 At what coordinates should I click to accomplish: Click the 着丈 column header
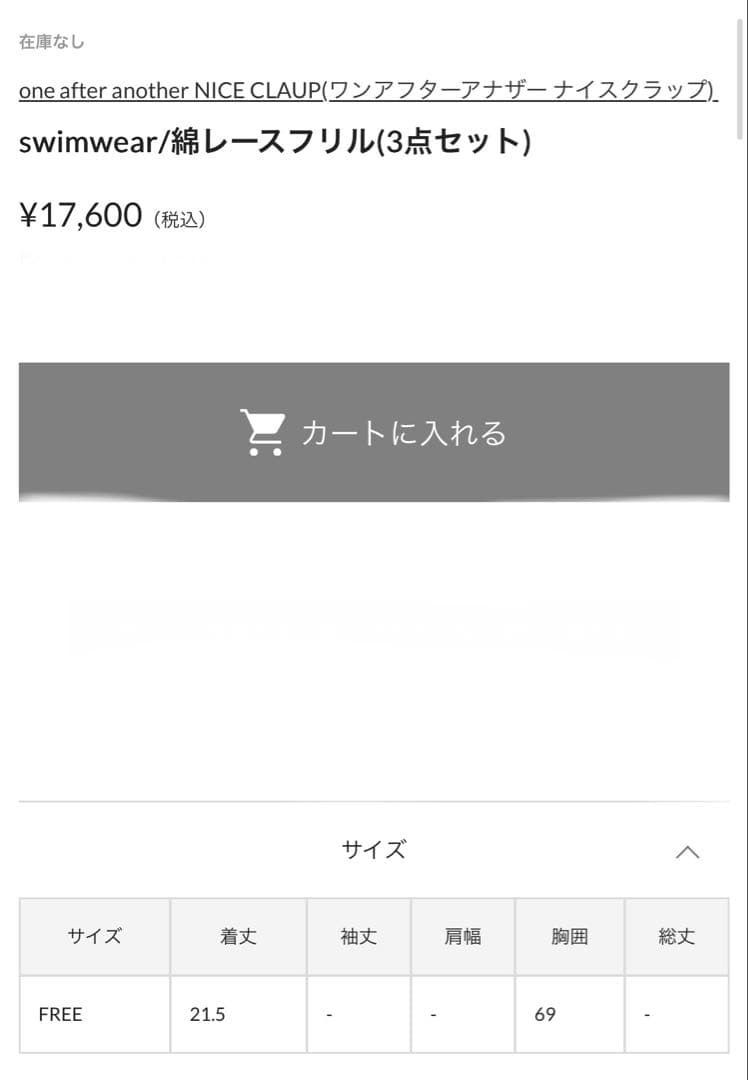(x=238, y=936)
